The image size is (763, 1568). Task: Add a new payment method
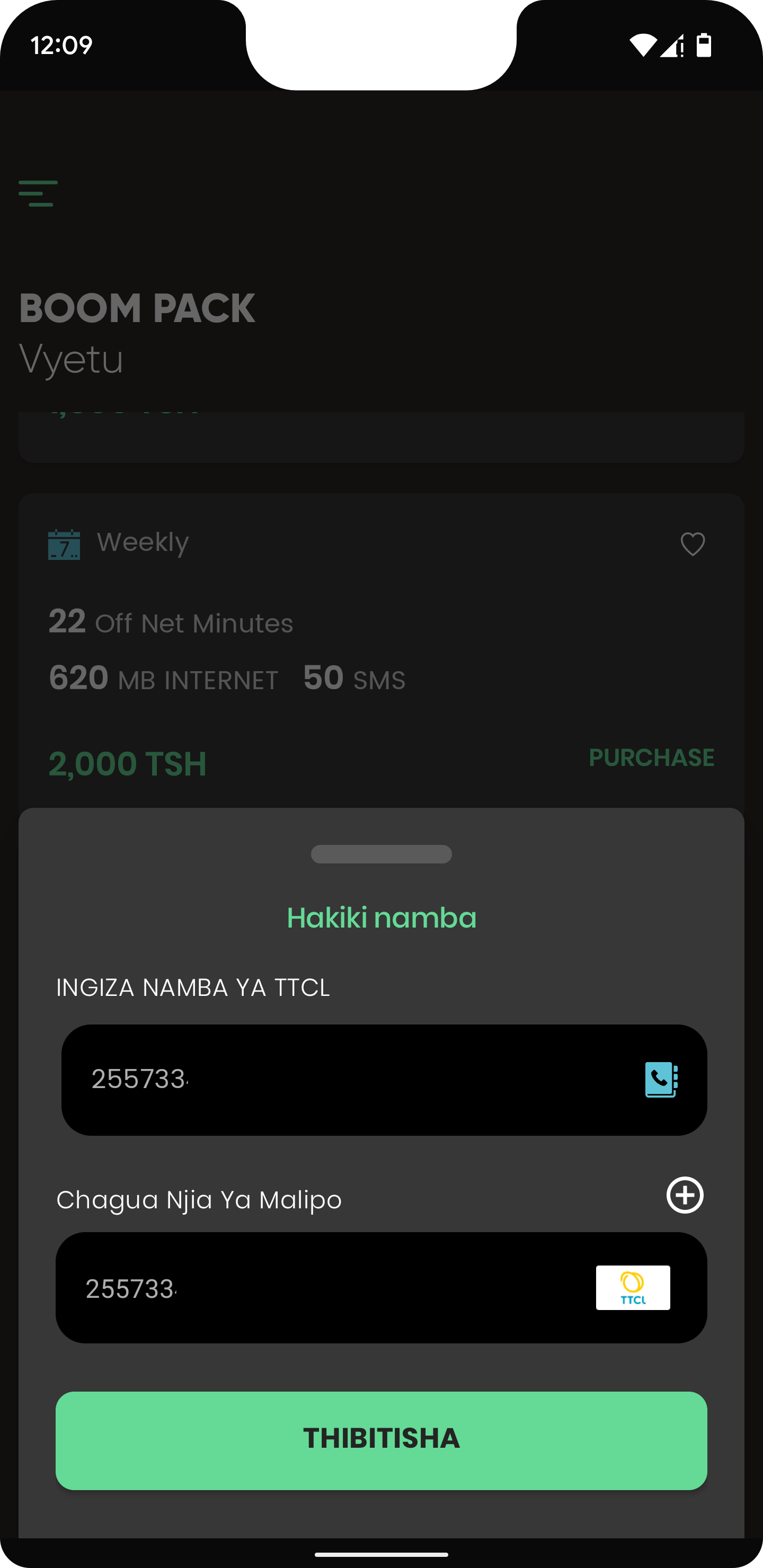click(x=685, y=1195)
